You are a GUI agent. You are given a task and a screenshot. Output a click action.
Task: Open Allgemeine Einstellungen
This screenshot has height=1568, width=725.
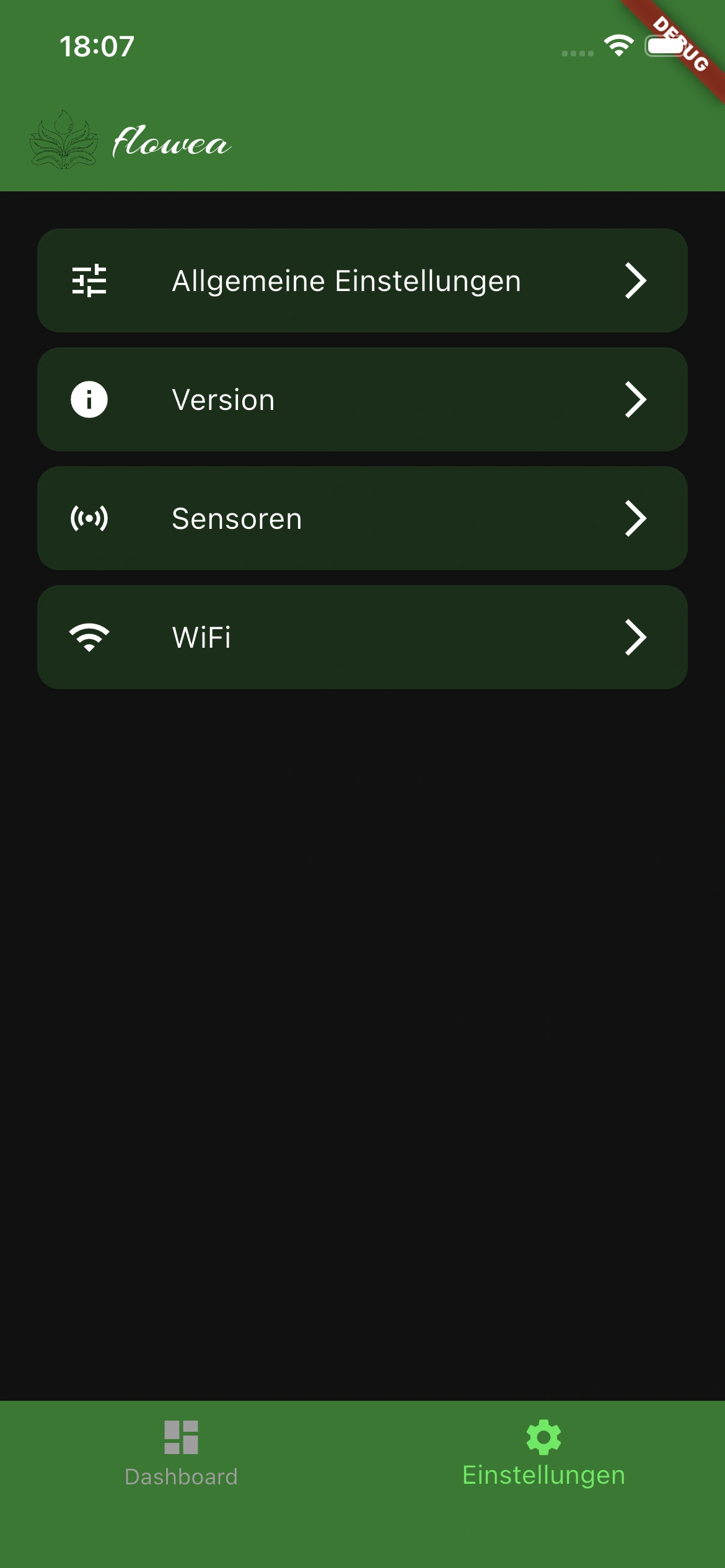(362, 281)
